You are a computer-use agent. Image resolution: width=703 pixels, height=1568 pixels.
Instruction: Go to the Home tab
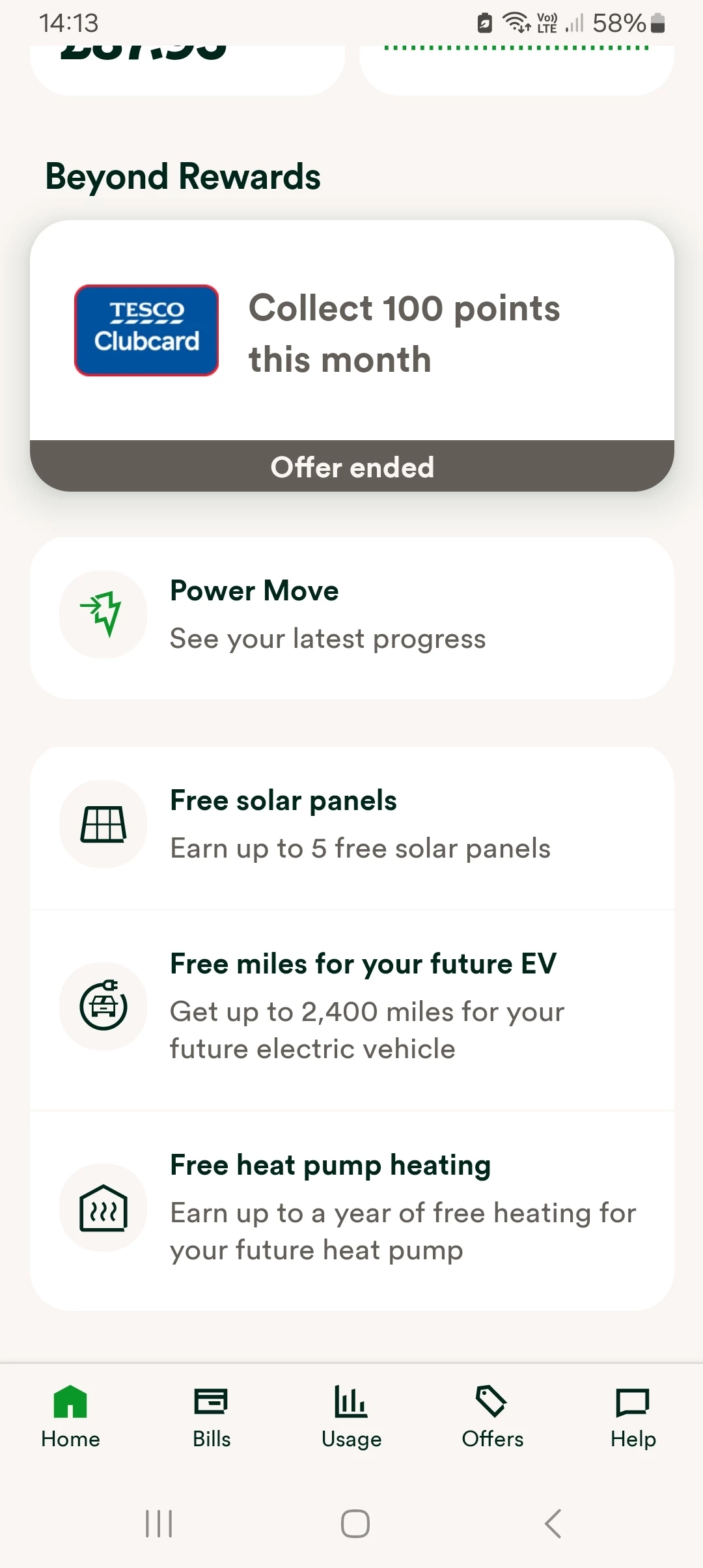coord(70,1416)
